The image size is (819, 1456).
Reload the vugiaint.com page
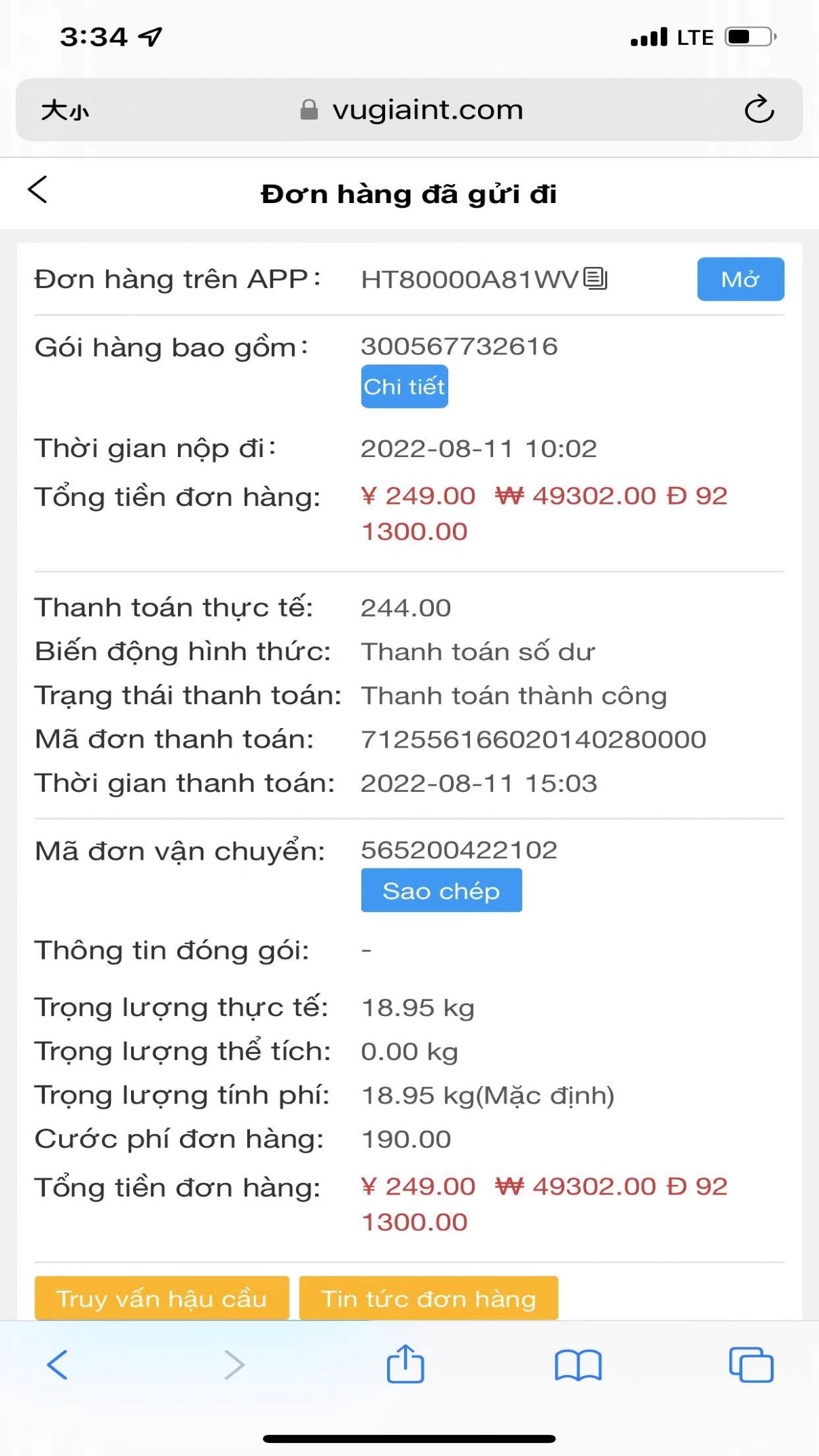(759, 109)
